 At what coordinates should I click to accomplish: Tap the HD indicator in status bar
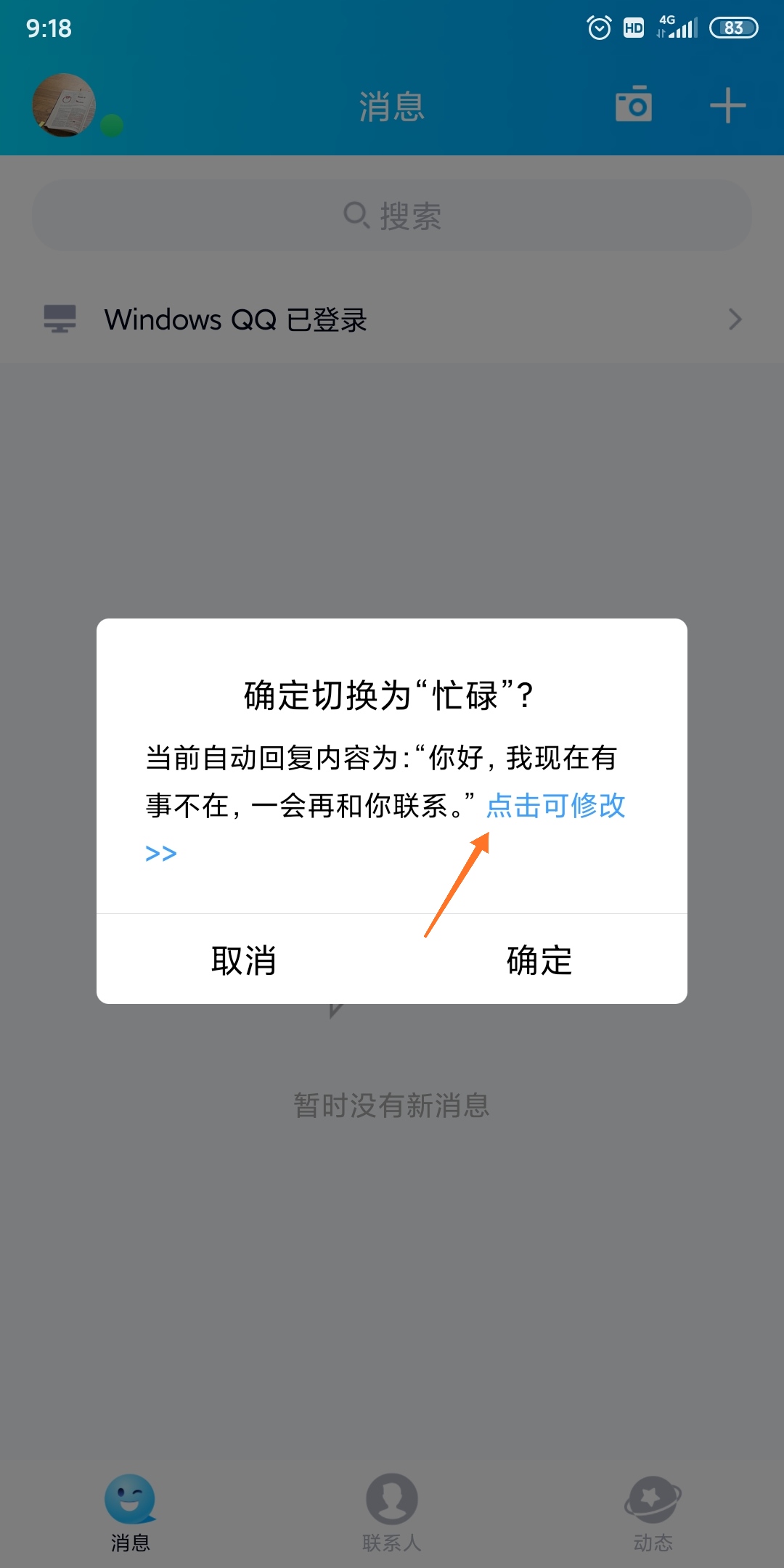coord(633,28)
